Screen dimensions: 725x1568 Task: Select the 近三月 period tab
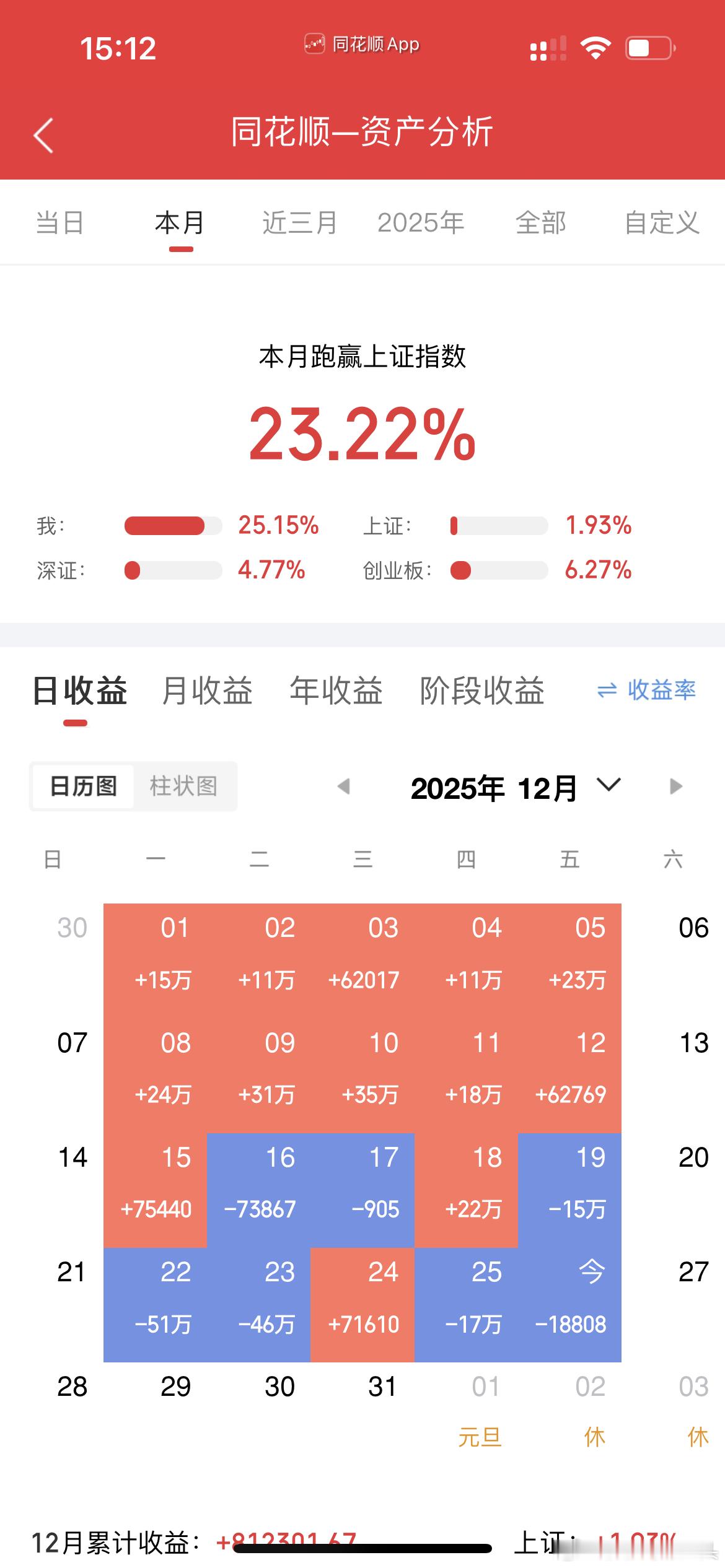click(299, 224)
